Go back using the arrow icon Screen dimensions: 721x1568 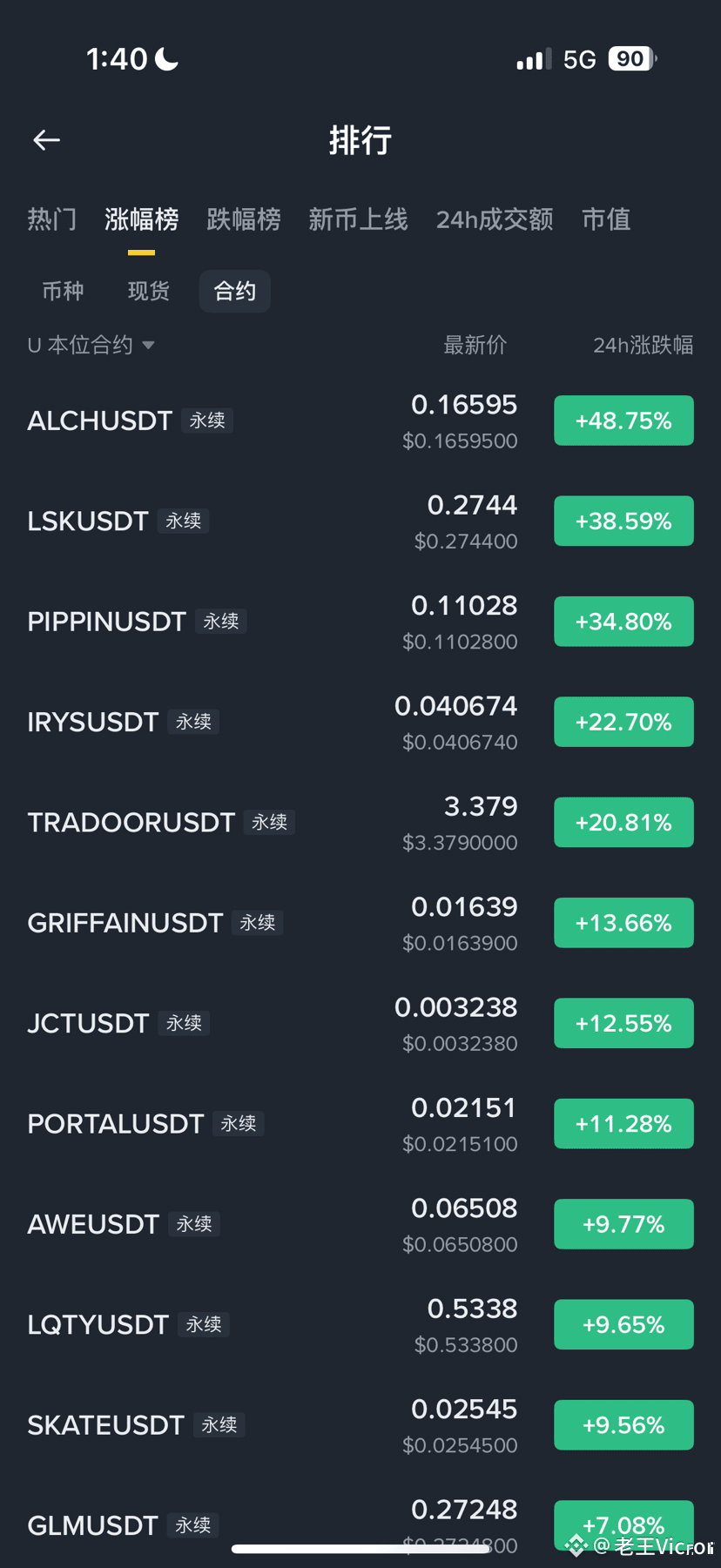click(47, 140)
